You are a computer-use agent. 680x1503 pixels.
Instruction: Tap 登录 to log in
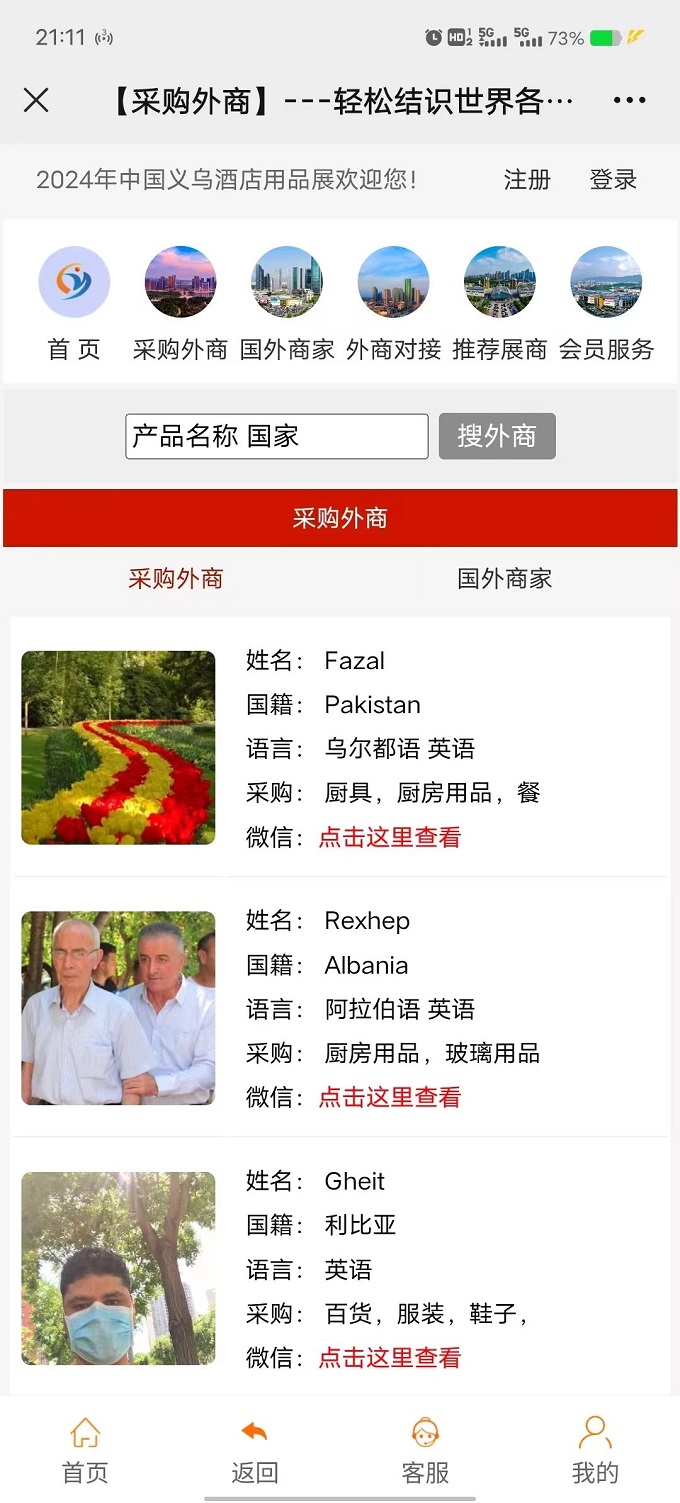point(613,180)
